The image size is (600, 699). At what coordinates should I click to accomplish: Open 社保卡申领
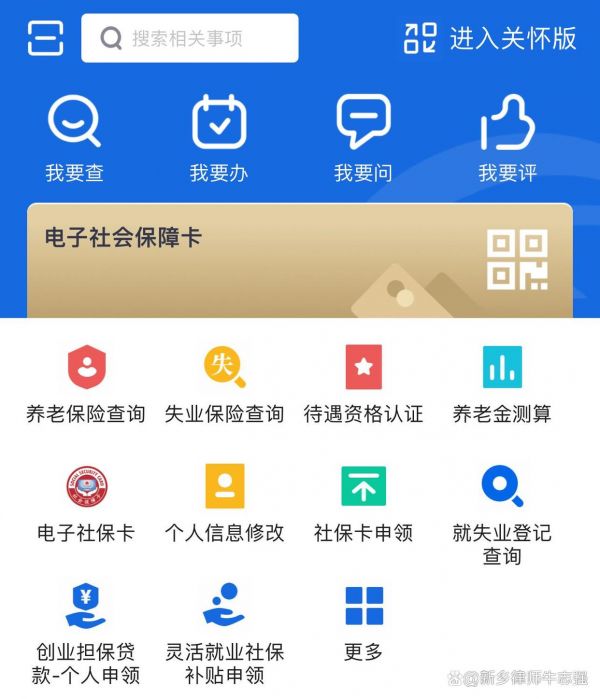(363, 504)
